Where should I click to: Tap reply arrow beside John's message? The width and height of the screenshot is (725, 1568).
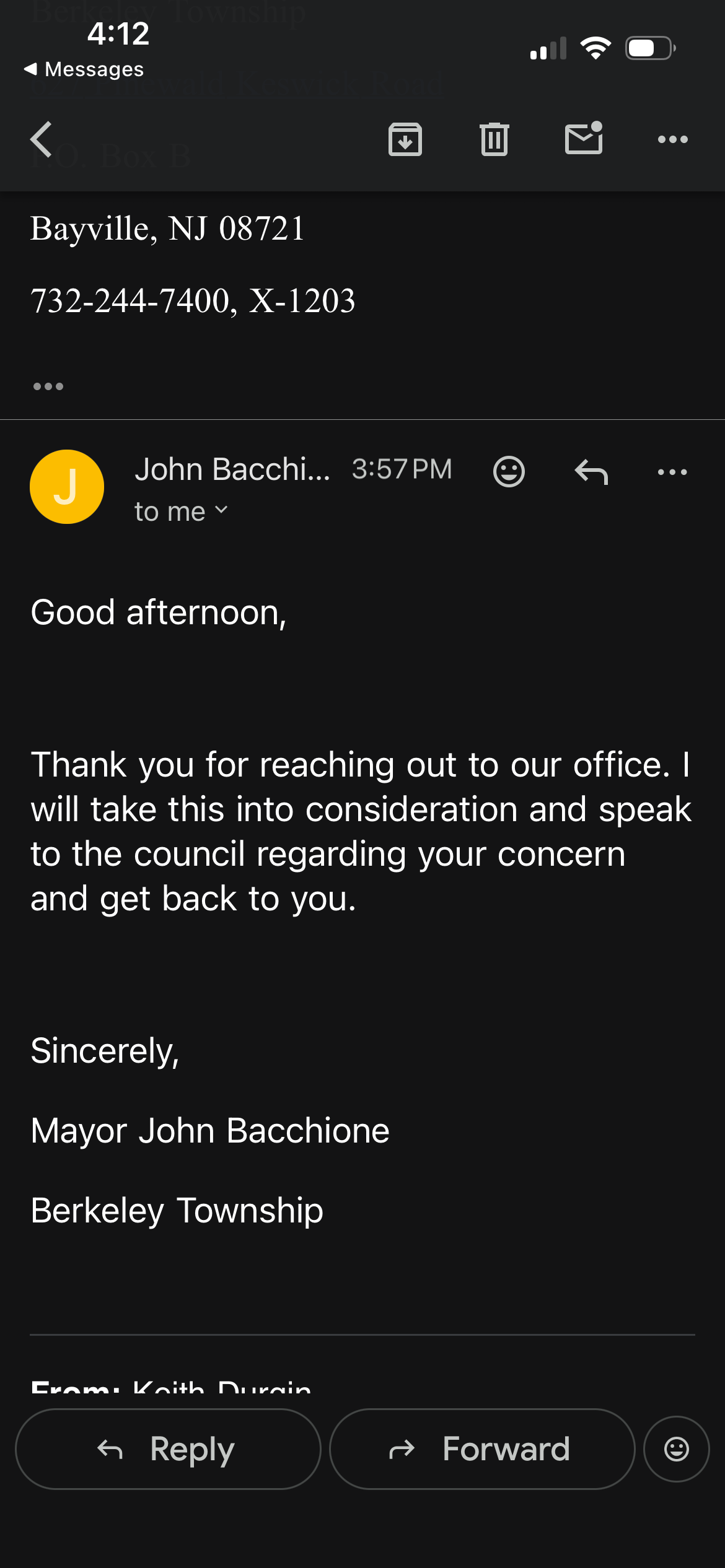point(591,472)
